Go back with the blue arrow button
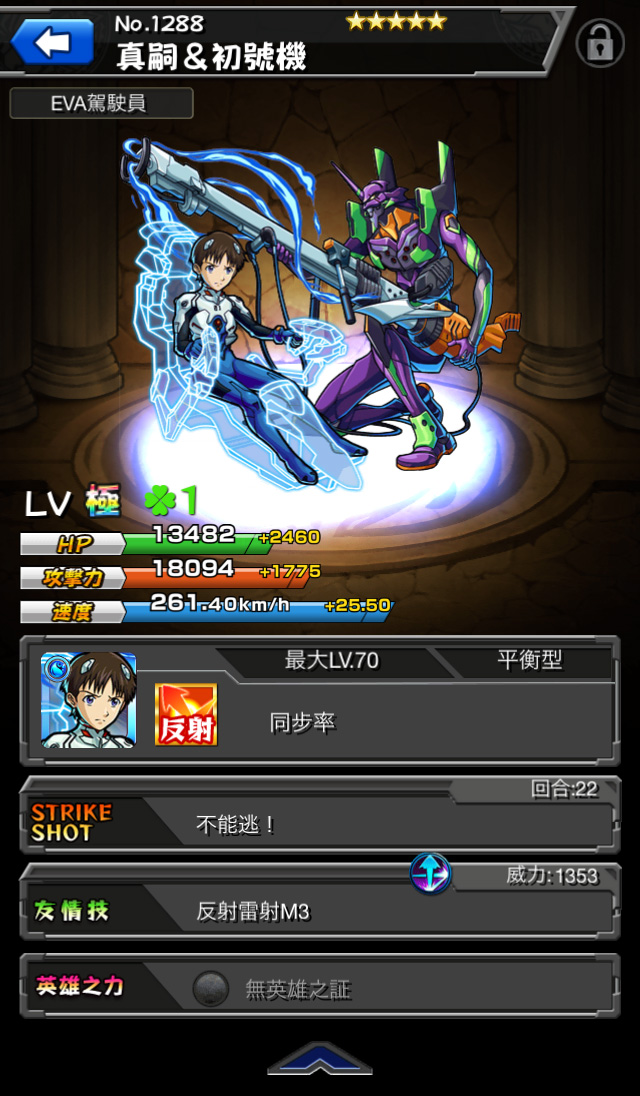This screenshot has height=1096, width=640. 52,42
